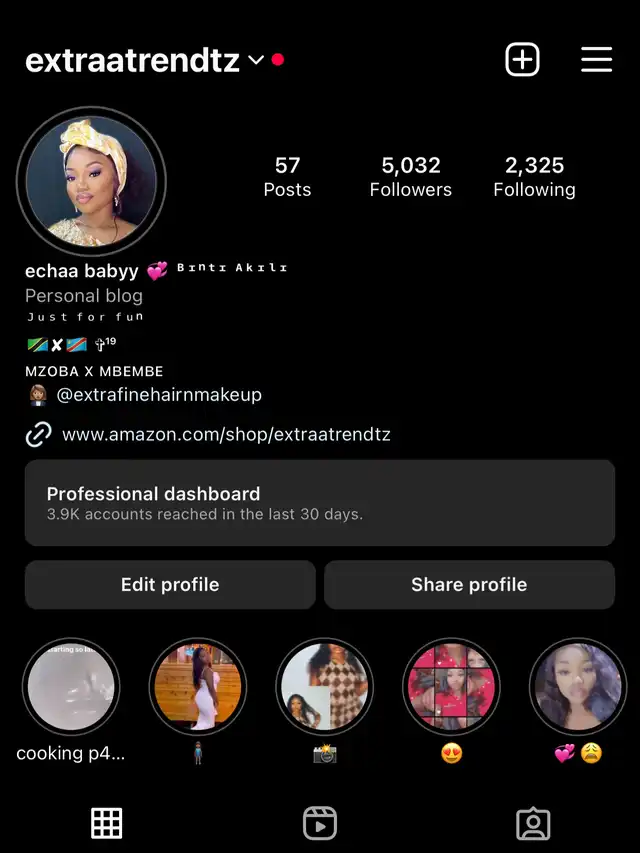The image size is (640, 853).
Task: Open the standing girl emoji story highlight
Action: point(197,688)
